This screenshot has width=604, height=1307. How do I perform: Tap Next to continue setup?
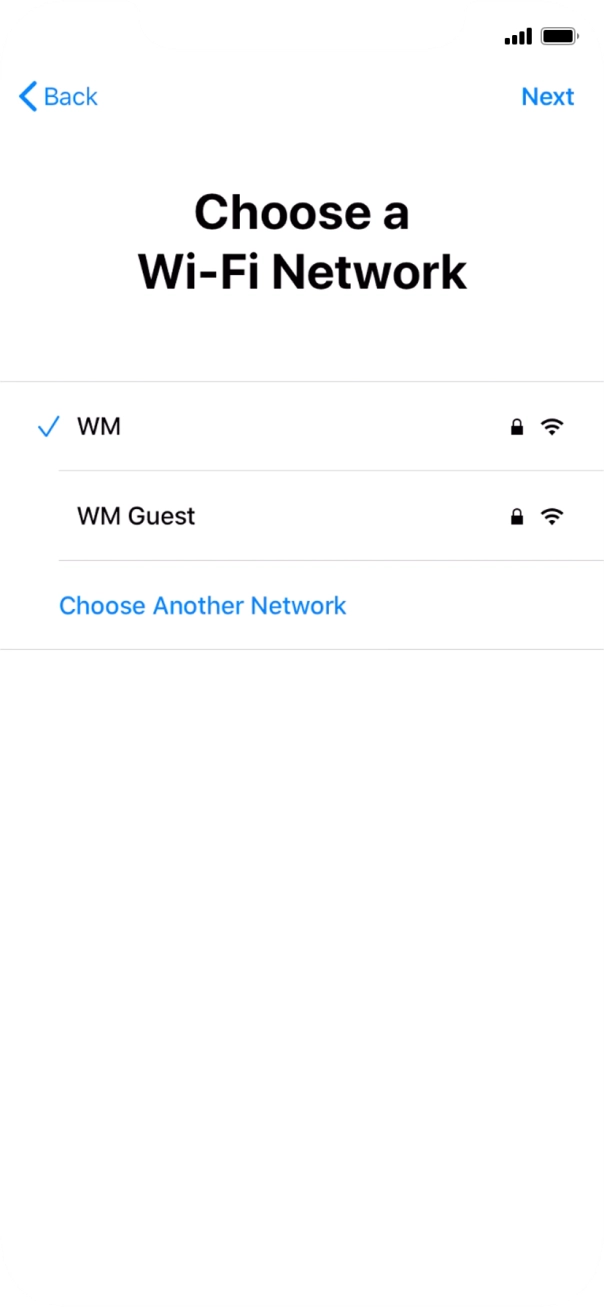(547, 97)
